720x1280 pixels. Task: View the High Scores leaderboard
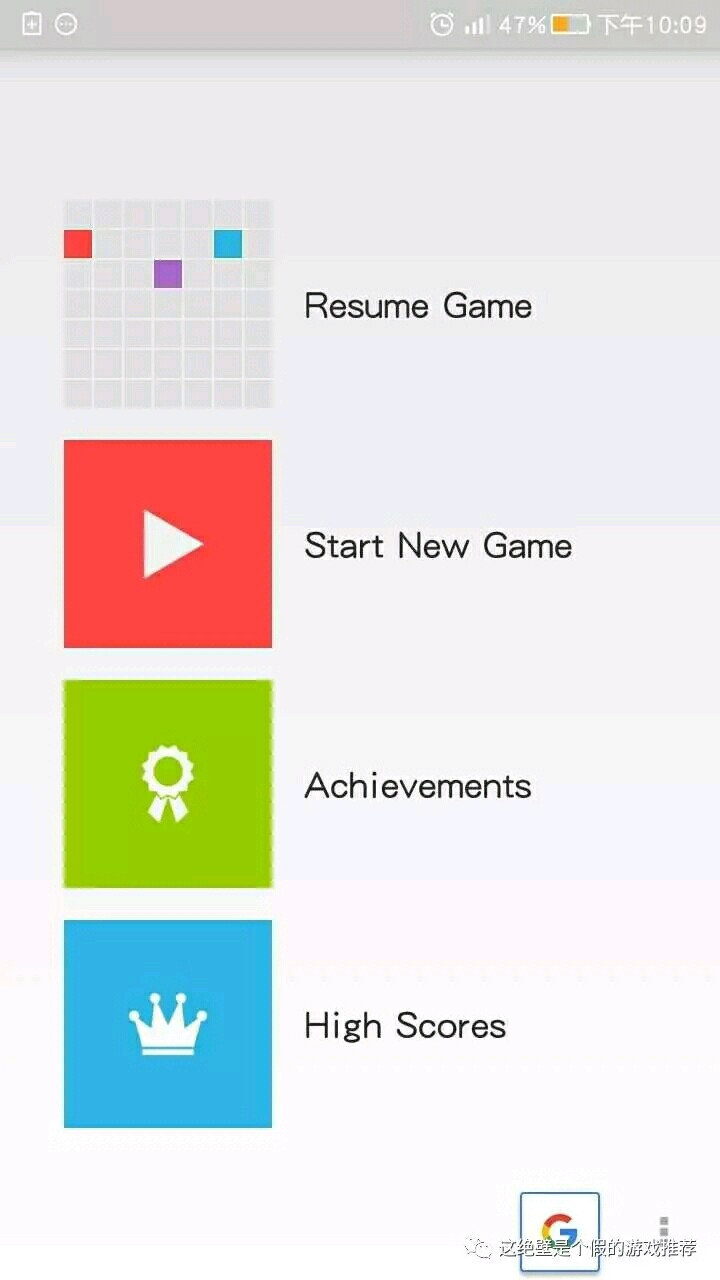coord(168,1024)
